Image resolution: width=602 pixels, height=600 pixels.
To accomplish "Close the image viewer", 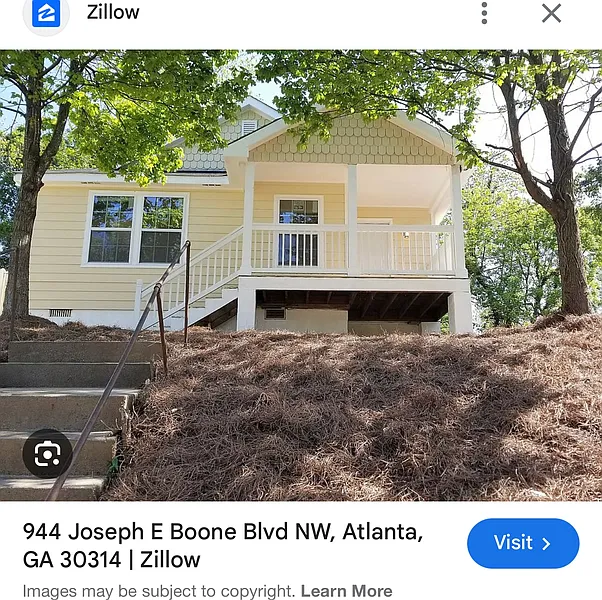I will coord(551,13).
